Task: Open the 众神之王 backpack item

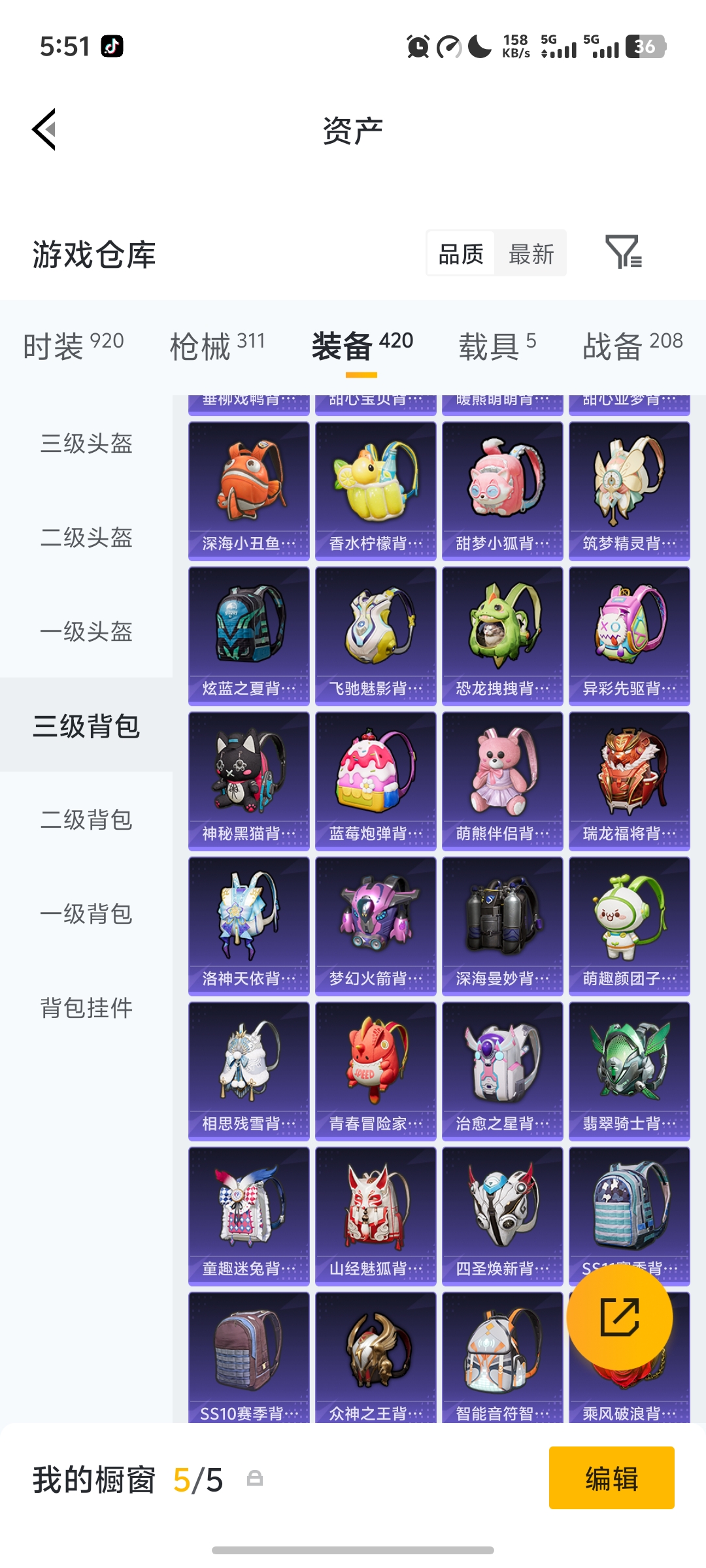Action: pos(375,1358)
